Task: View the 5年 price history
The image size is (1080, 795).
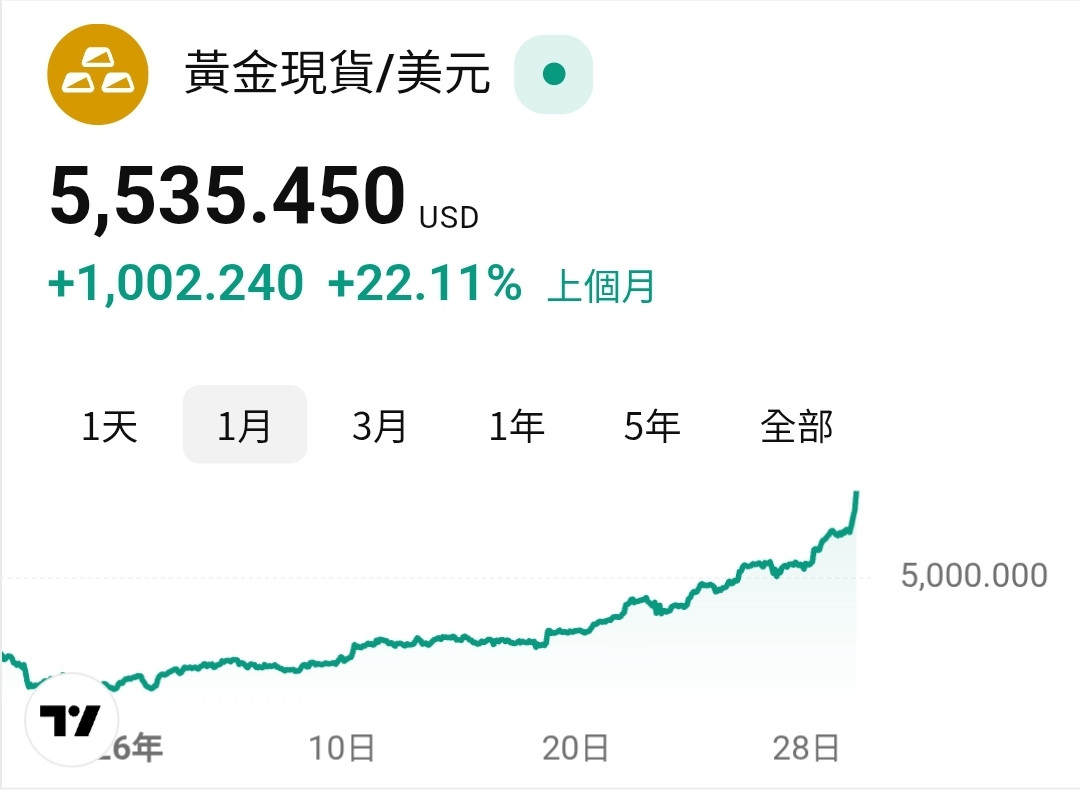Action: [x=652, y=426]
